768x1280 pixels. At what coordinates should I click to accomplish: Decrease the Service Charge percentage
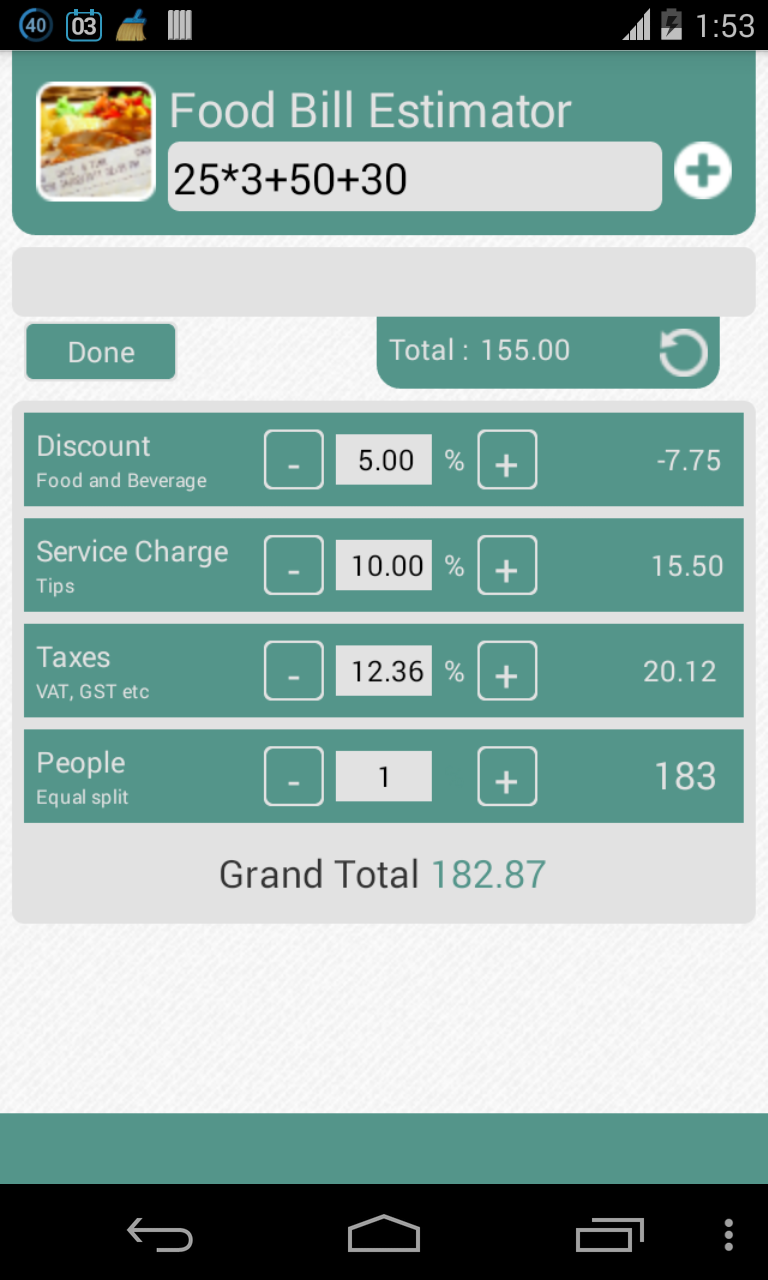point(294,566)
